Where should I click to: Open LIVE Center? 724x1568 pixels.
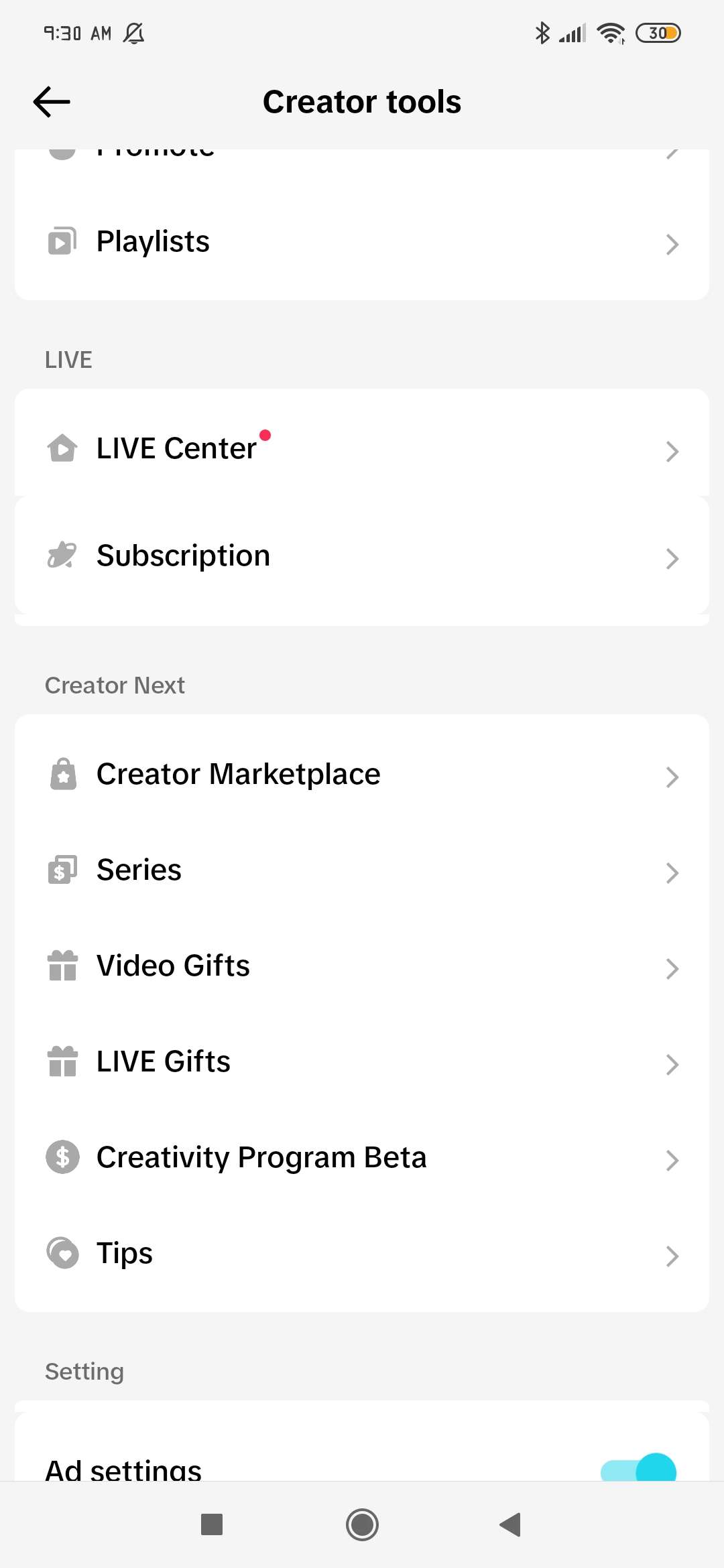[x=362, y=449]
